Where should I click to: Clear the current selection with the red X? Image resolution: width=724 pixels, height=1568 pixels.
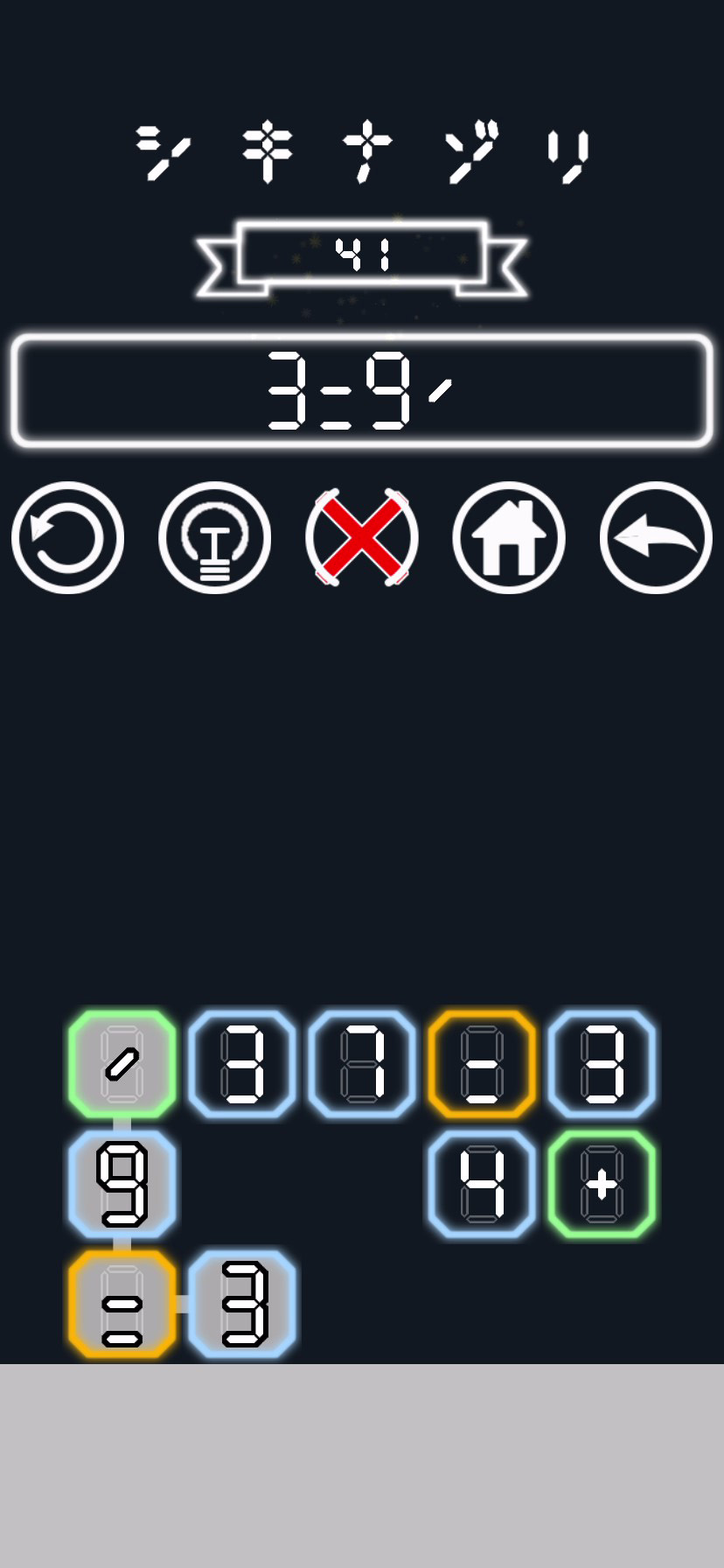pyautogui.click(x=361, y=537)
